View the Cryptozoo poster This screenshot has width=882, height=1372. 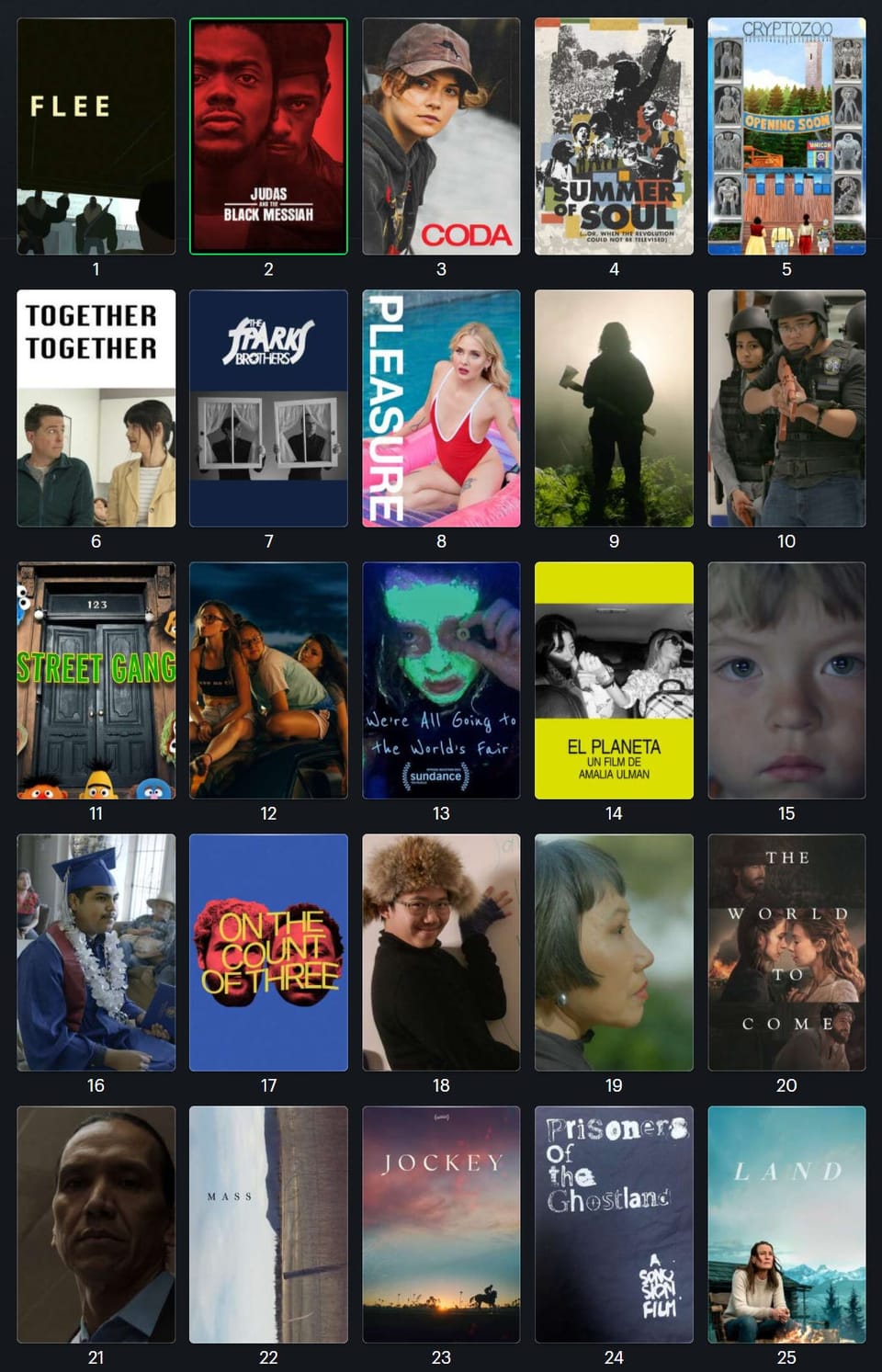pyautogui.click(x=786, y=136)
